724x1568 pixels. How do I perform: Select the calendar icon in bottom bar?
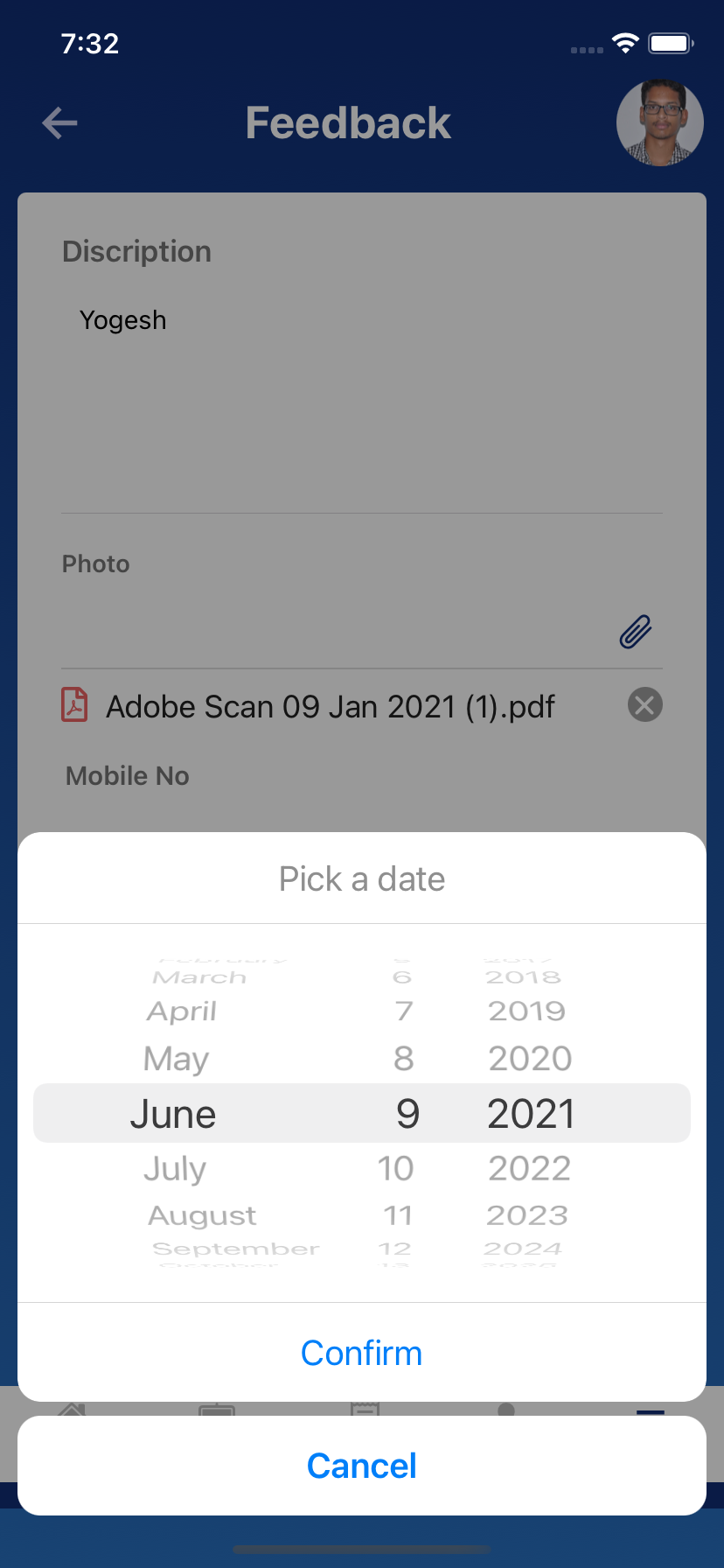(x=217, y=1410)
